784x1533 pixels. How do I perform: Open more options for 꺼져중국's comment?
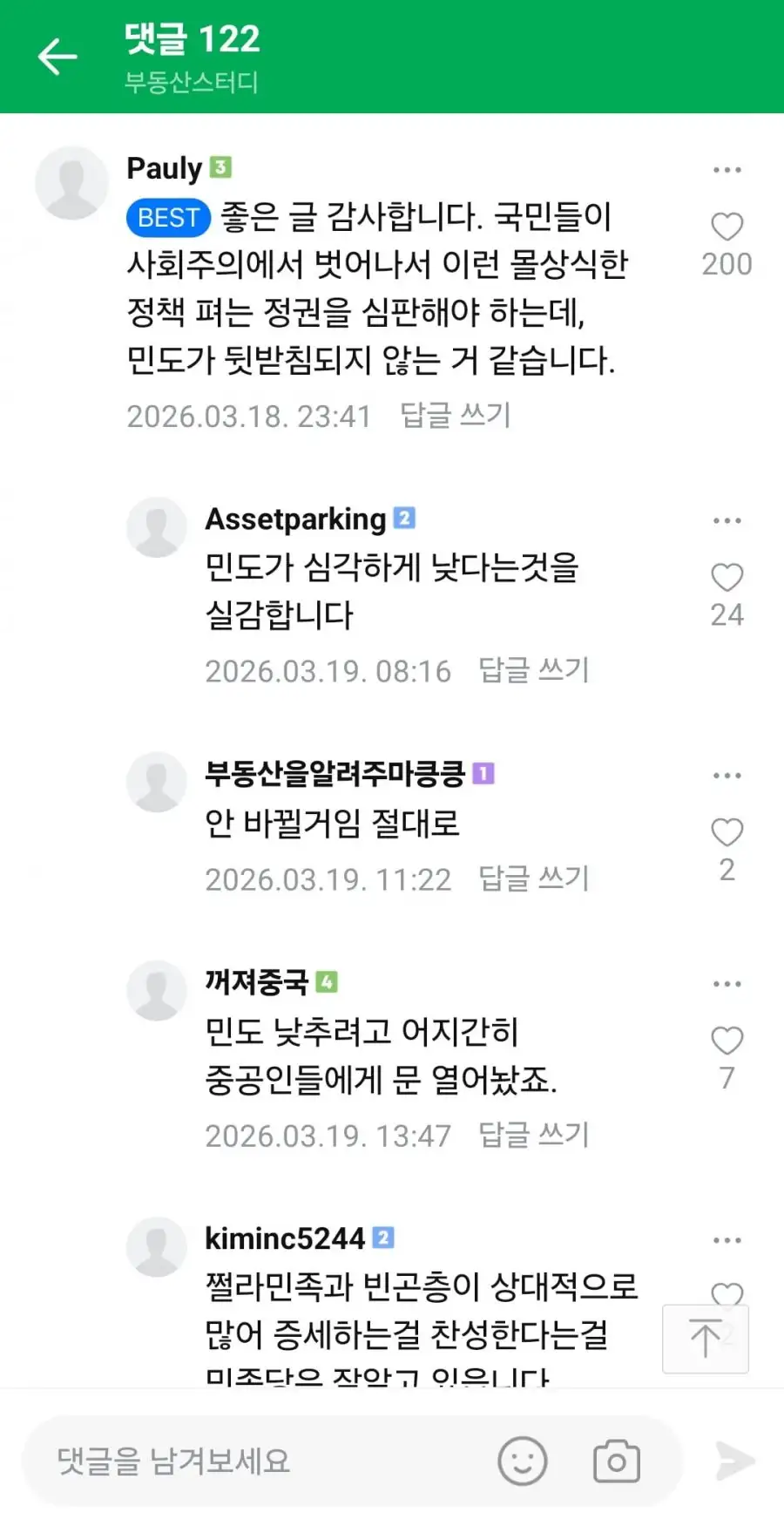click(727, 983)
